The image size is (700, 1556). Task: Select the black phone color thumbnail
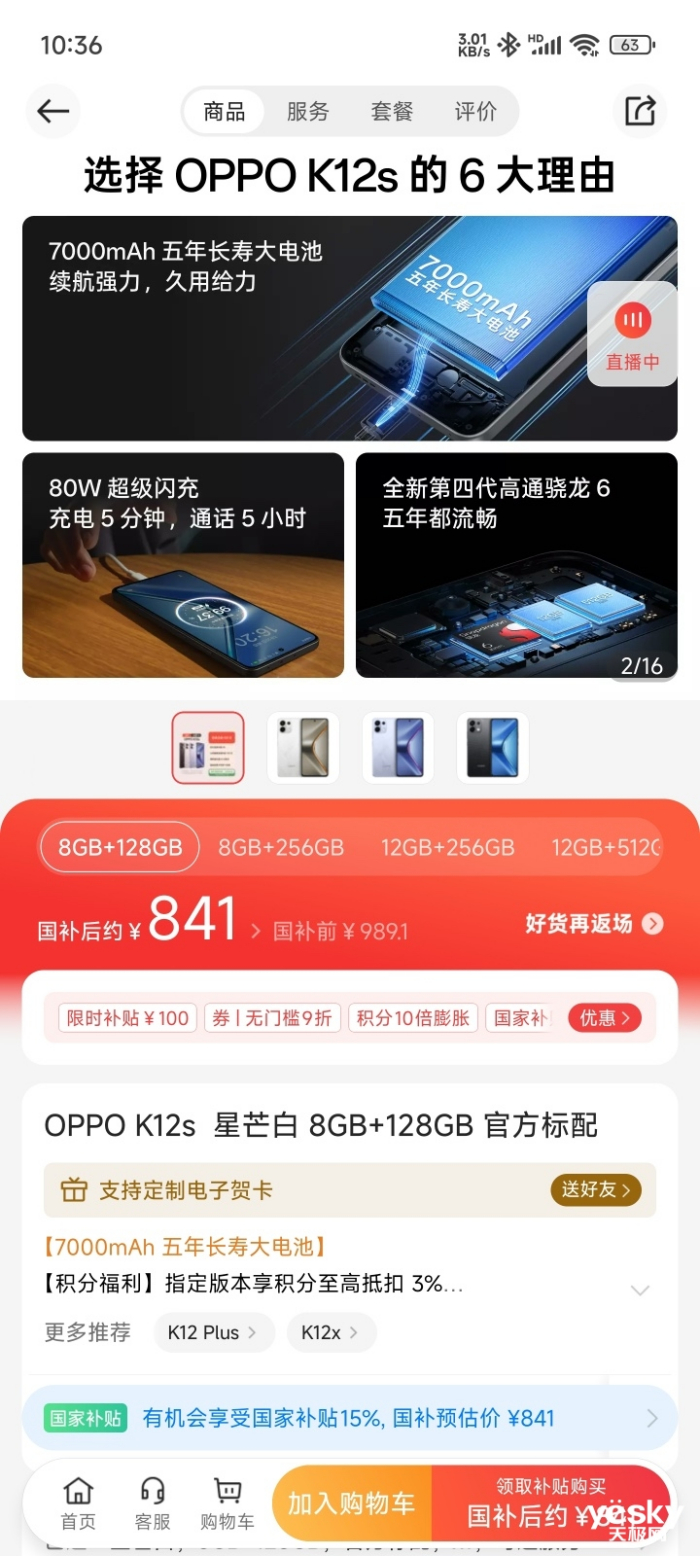pos(492,748)
